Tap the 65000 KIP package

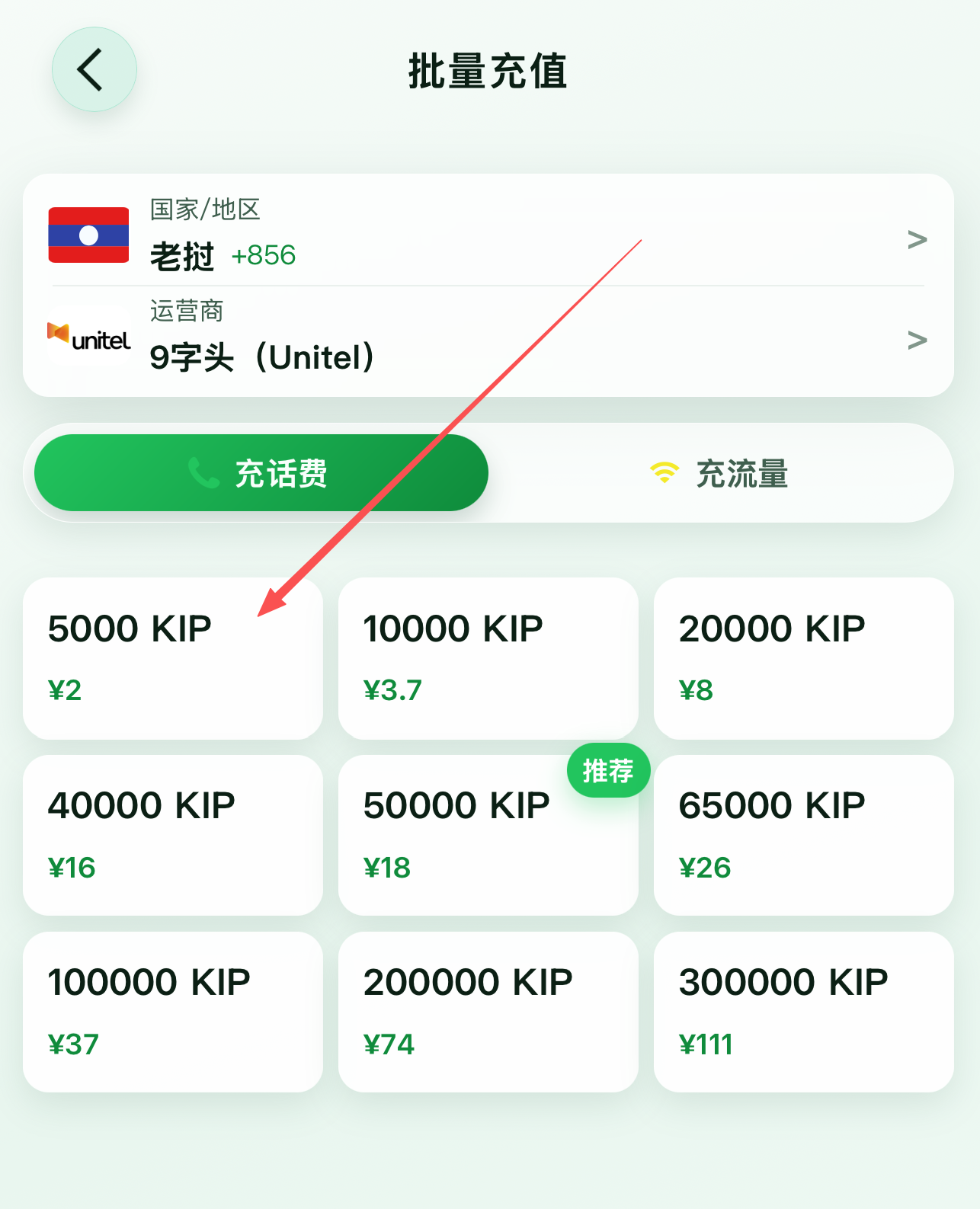(x=804, y=835)
